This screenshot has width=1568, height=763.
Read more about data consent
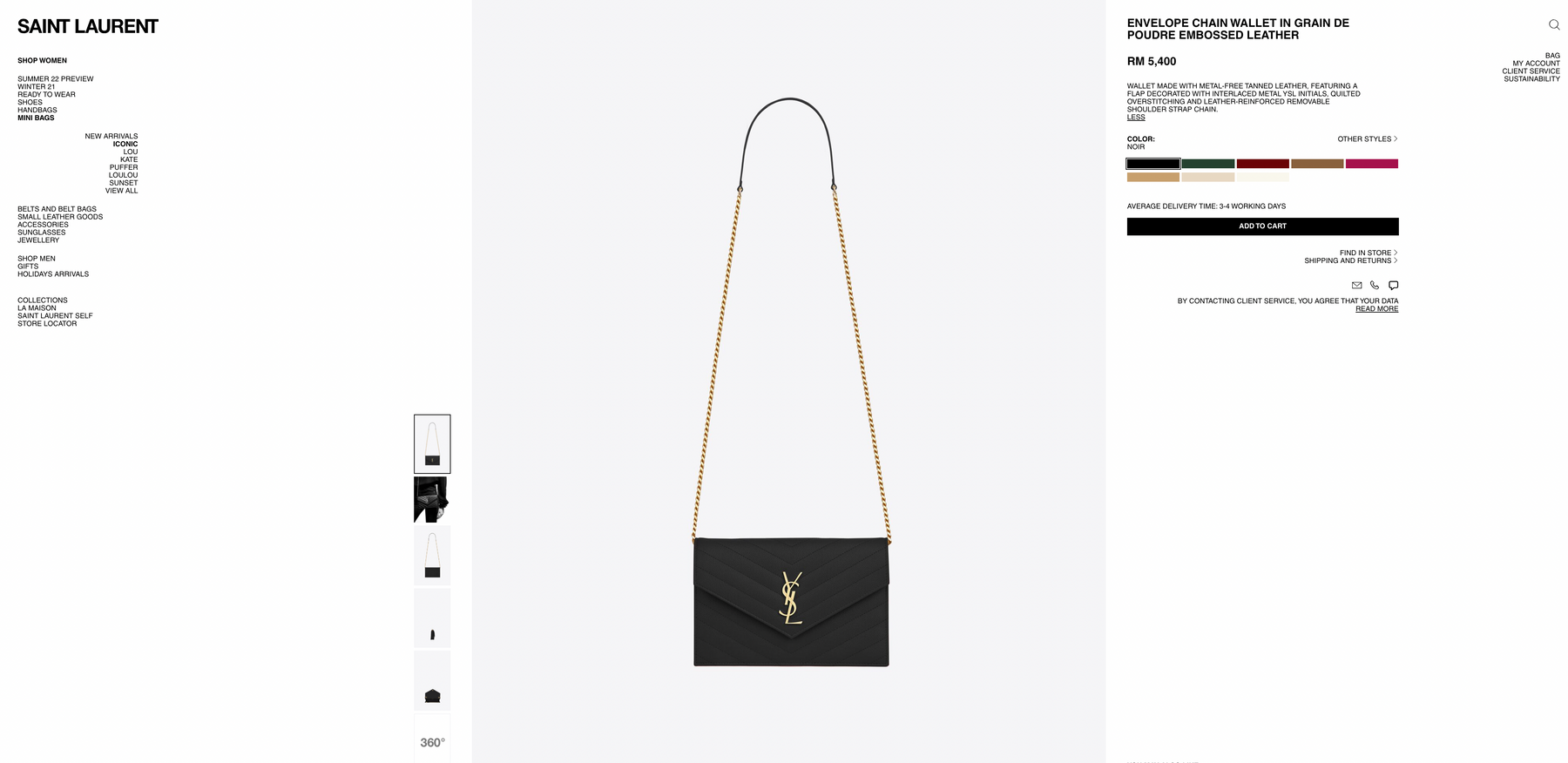click(1376, 309)
